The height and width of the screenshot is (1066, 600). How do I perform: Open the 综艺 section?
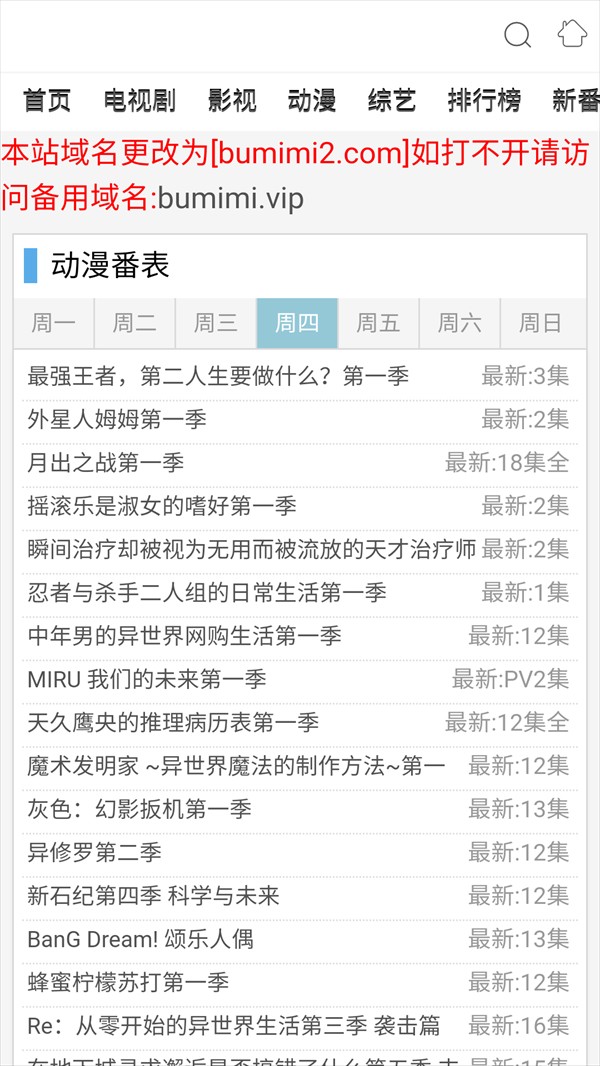tap(391, 100)
